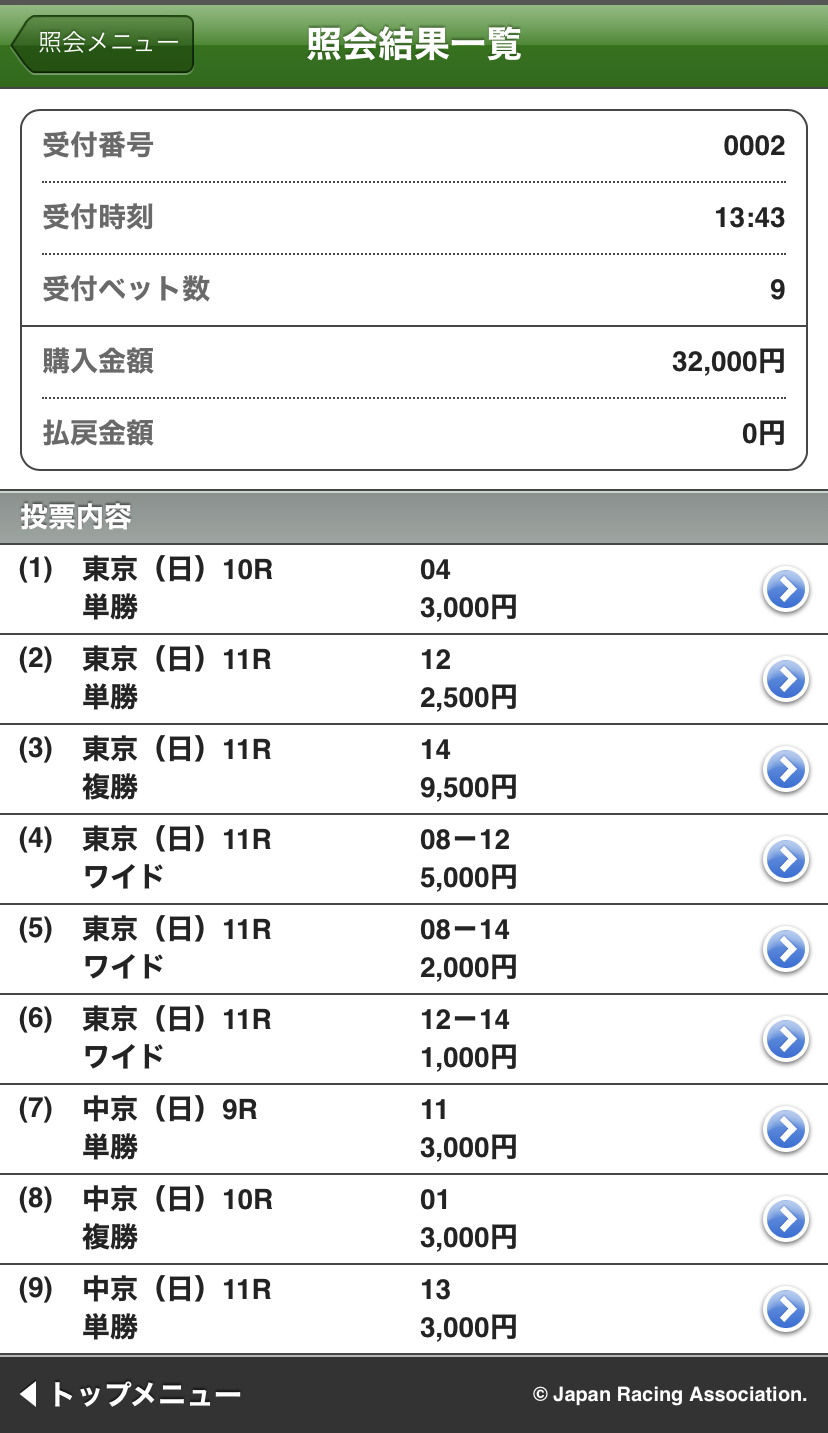
Task: Open bet (6) ワイド 12ー14
Action: (x=414, y=1039)
